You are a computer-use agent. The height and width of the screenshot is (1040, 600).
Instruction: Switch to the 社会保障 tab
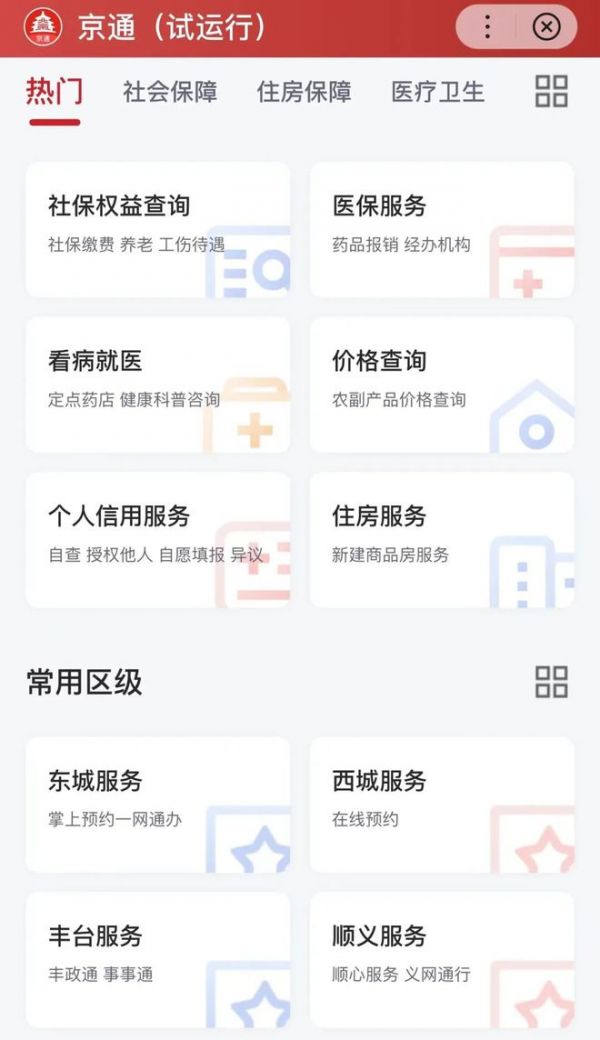[170, 92]
